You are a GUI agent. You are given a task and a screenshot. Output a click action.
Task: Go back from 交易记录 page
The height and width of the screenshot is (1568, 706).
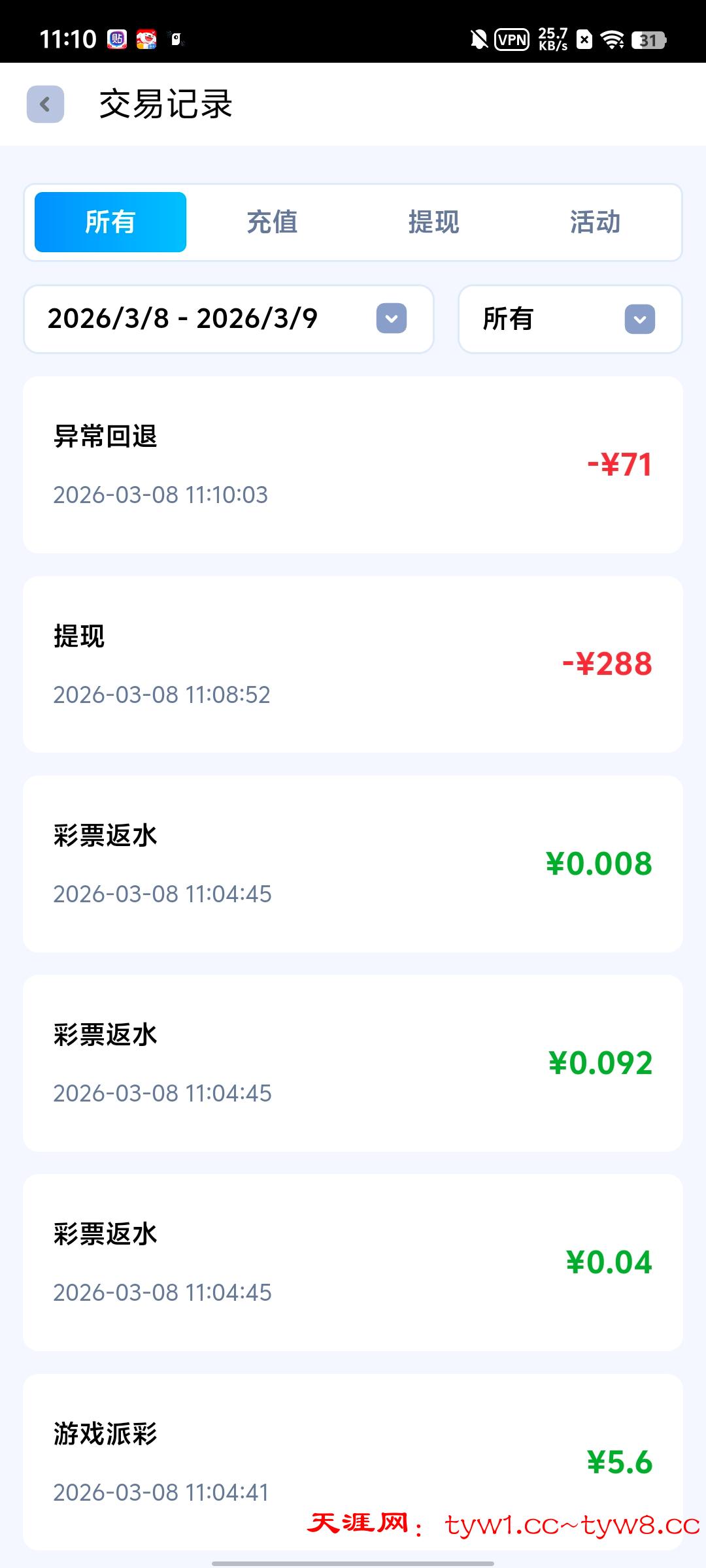[45, 104]
